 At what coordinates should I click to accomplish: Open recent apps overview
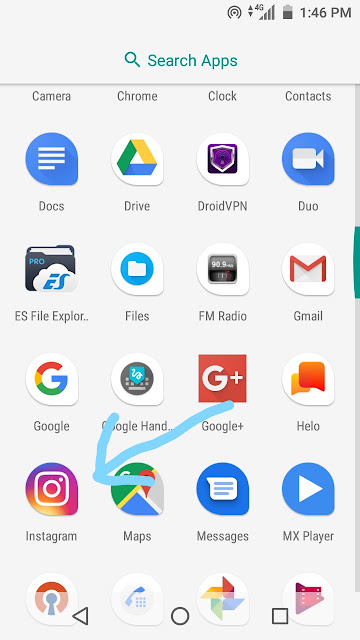click(x=280, y=616)
